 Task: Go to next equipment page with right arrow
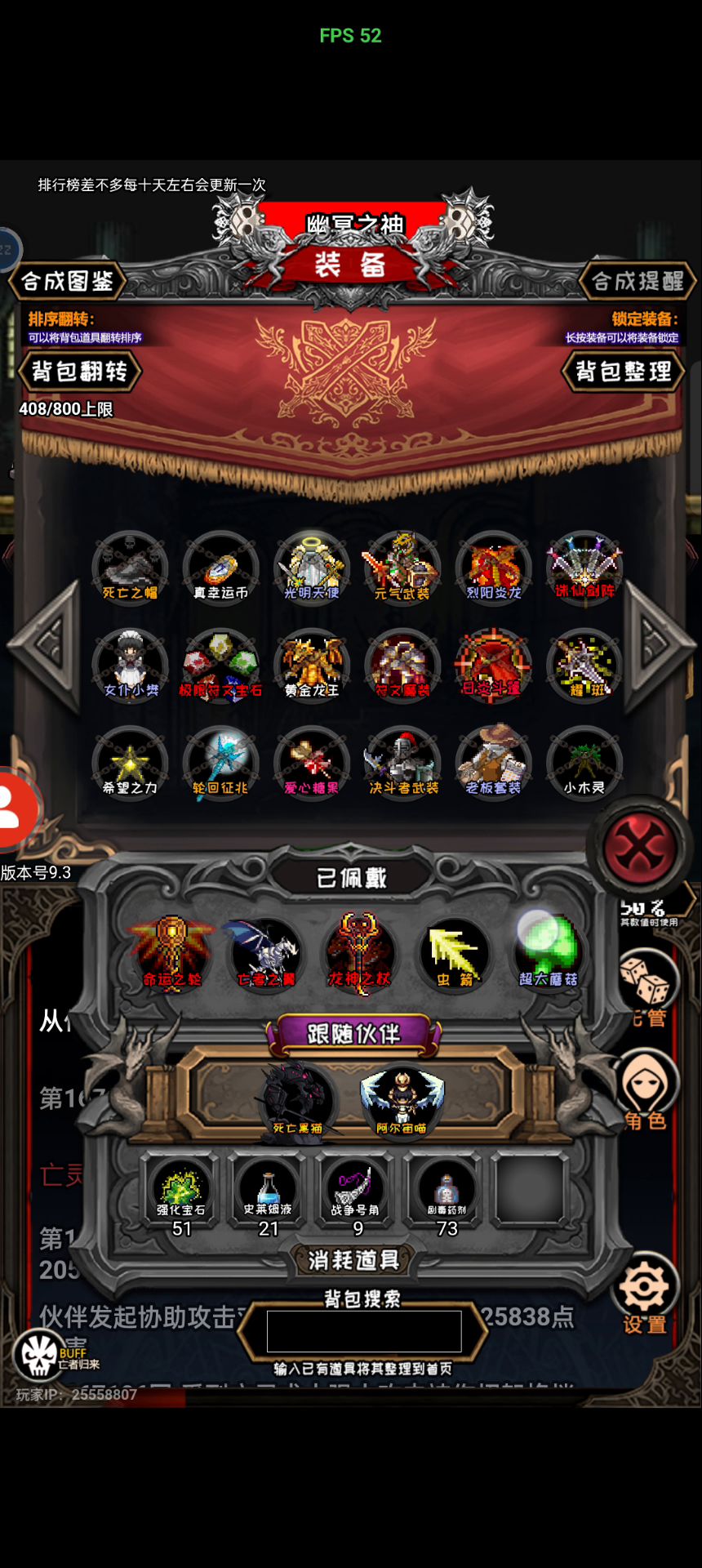click(x=655, y=645)
